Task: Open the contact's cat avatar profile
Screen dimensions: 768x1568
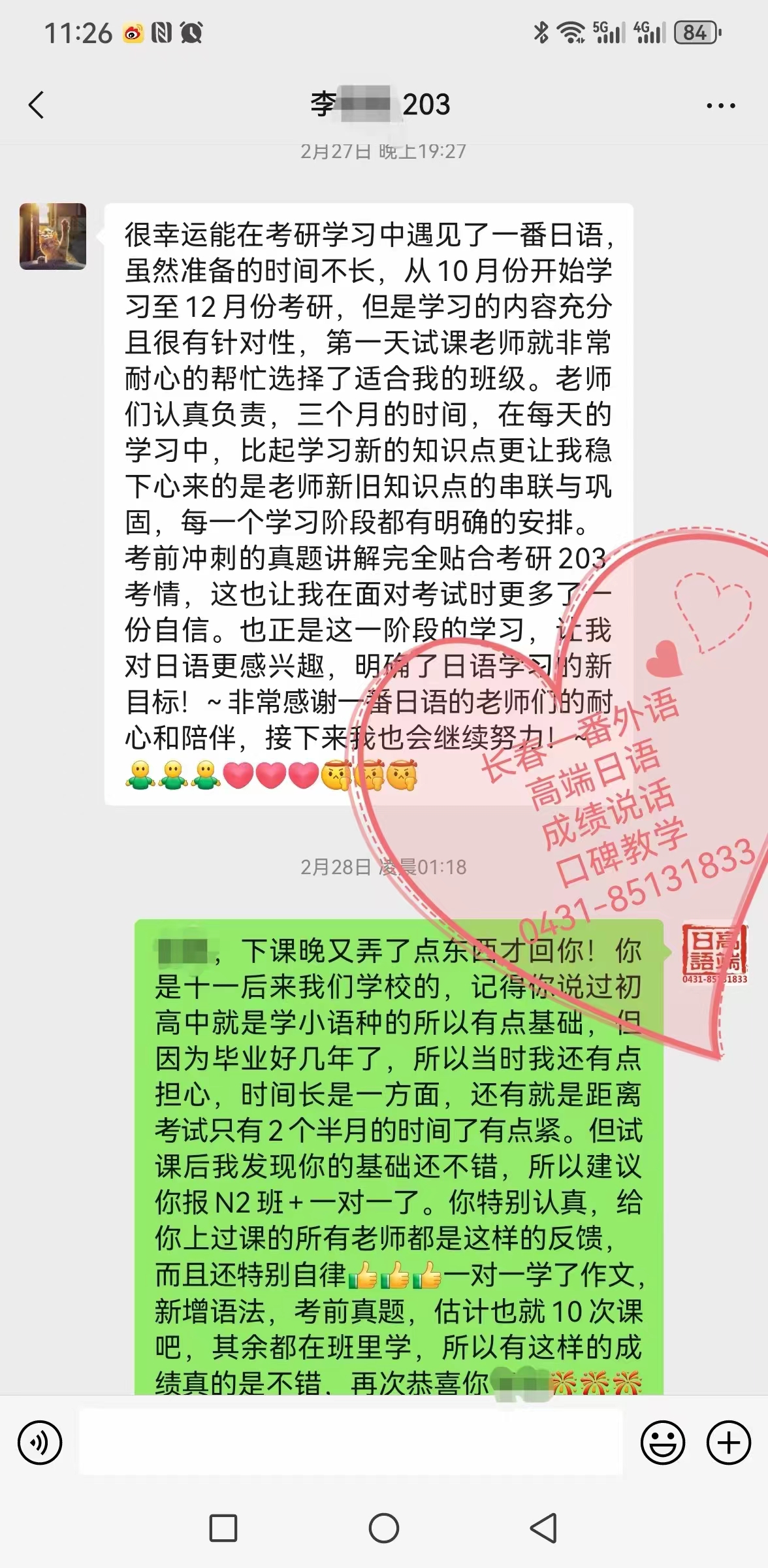Action: click(53, 237)
